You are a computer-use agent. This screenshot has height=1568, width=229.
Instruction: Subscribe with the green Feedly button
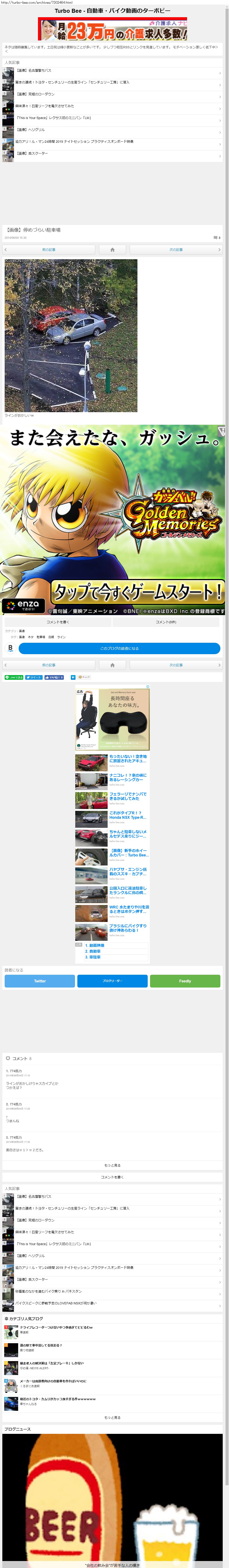click(x=185, y=981)
